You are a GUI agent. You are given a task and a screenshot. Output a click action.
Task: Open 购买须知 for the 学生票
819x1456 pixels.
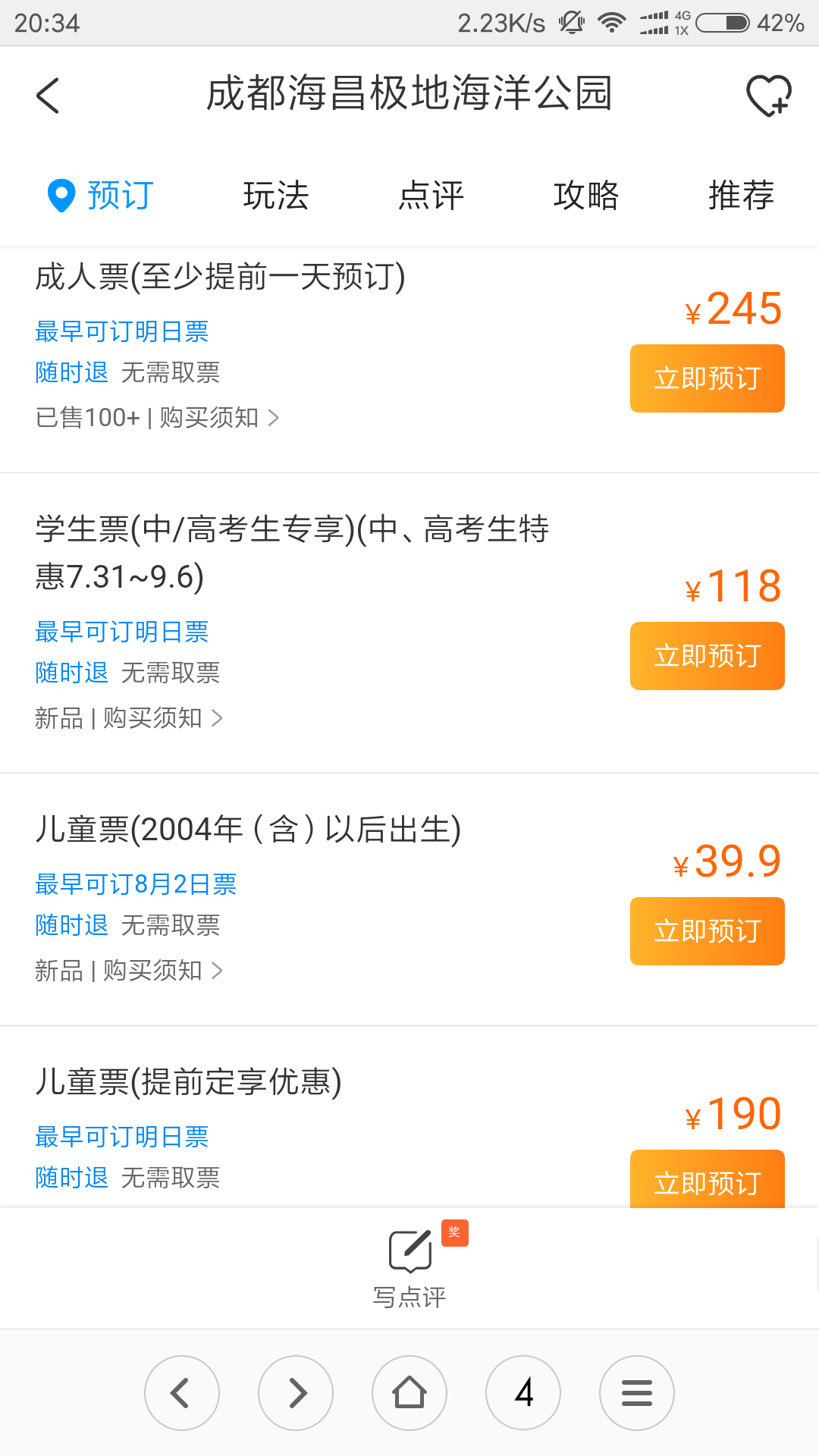(x=162, y=718)
